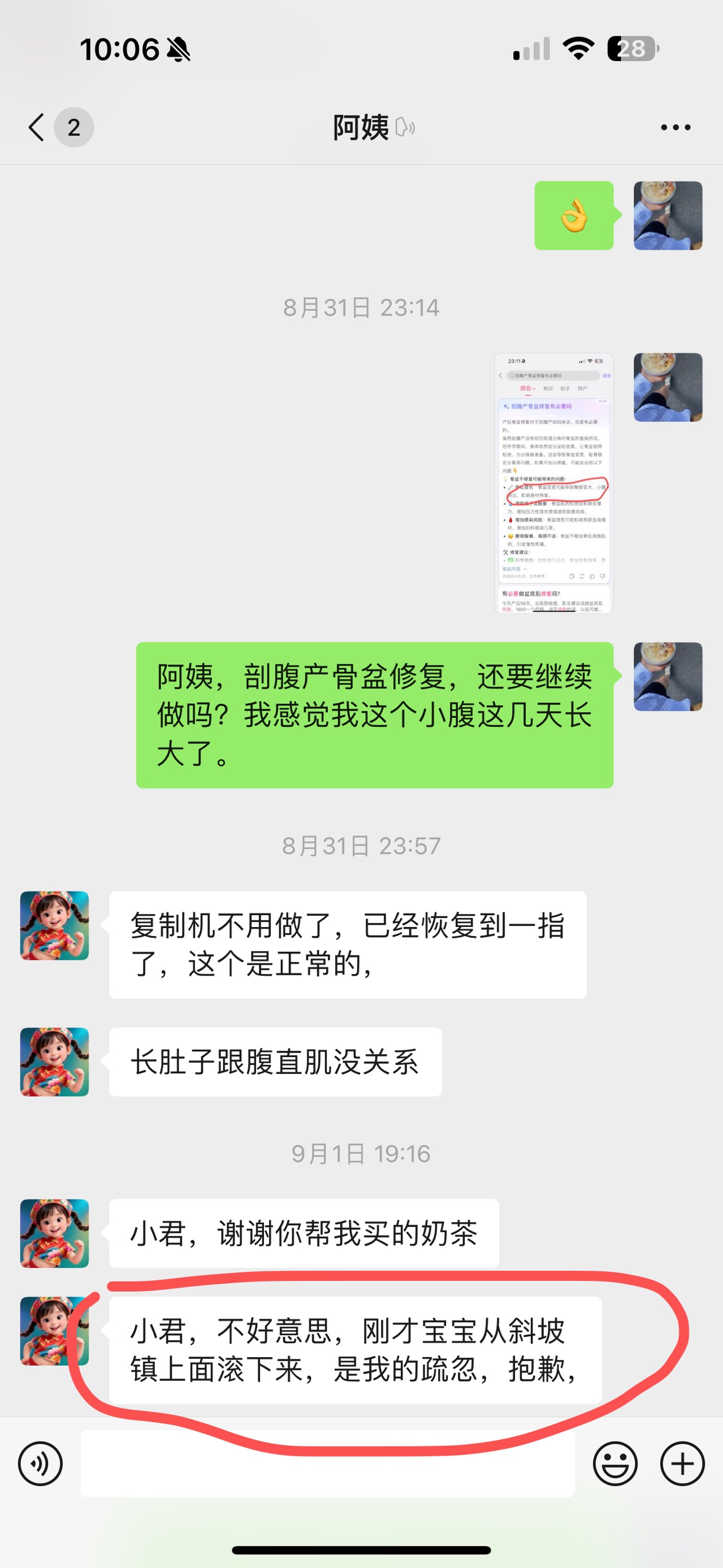This screenshot has width=723, height=1568.
Task: Open 阿姨's avatar beside 长肚子跟腹直肌没关系
Action: [x=55, y=1062]
